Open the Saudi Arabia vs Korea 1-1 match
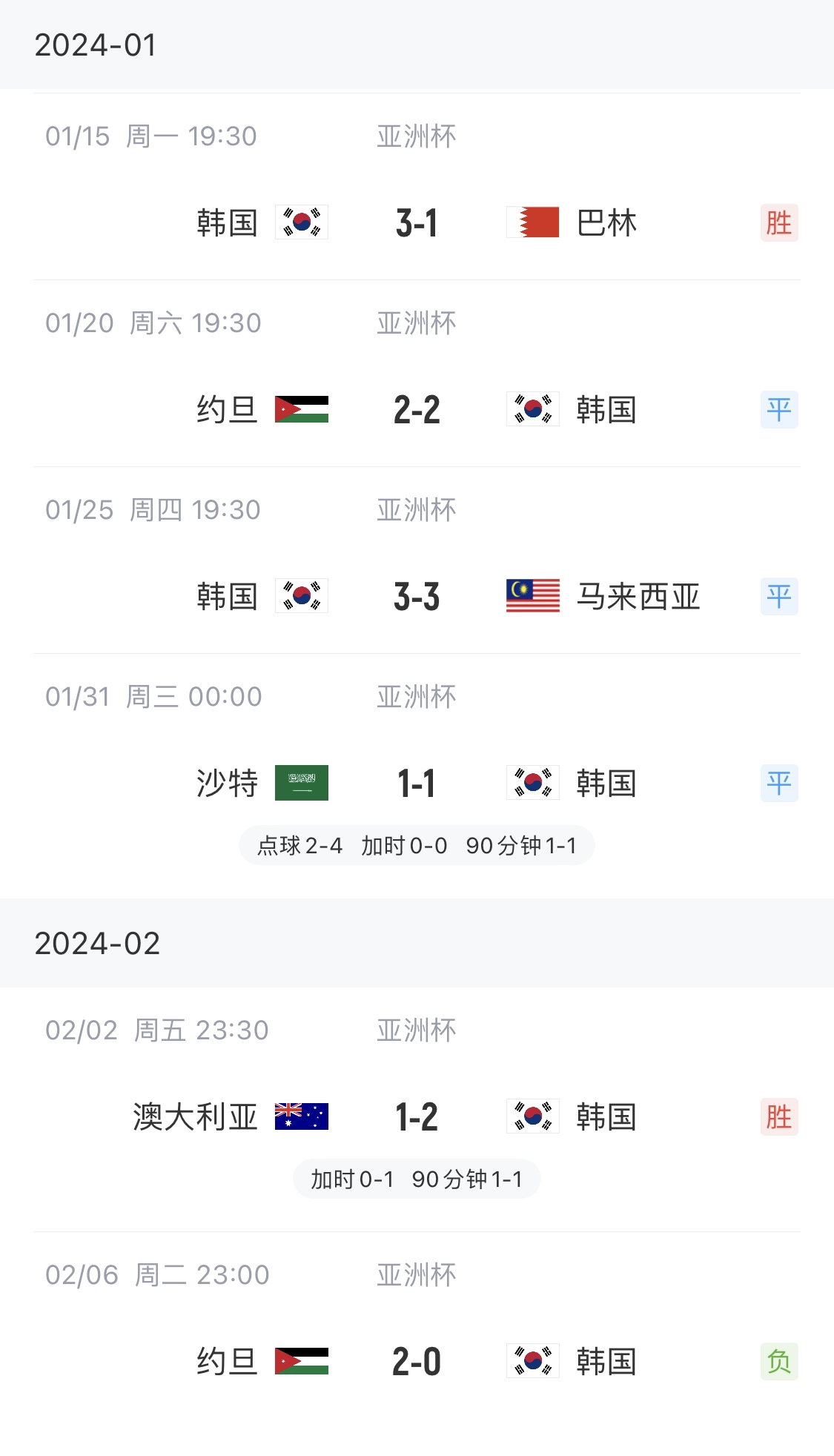 click(417, 776)
